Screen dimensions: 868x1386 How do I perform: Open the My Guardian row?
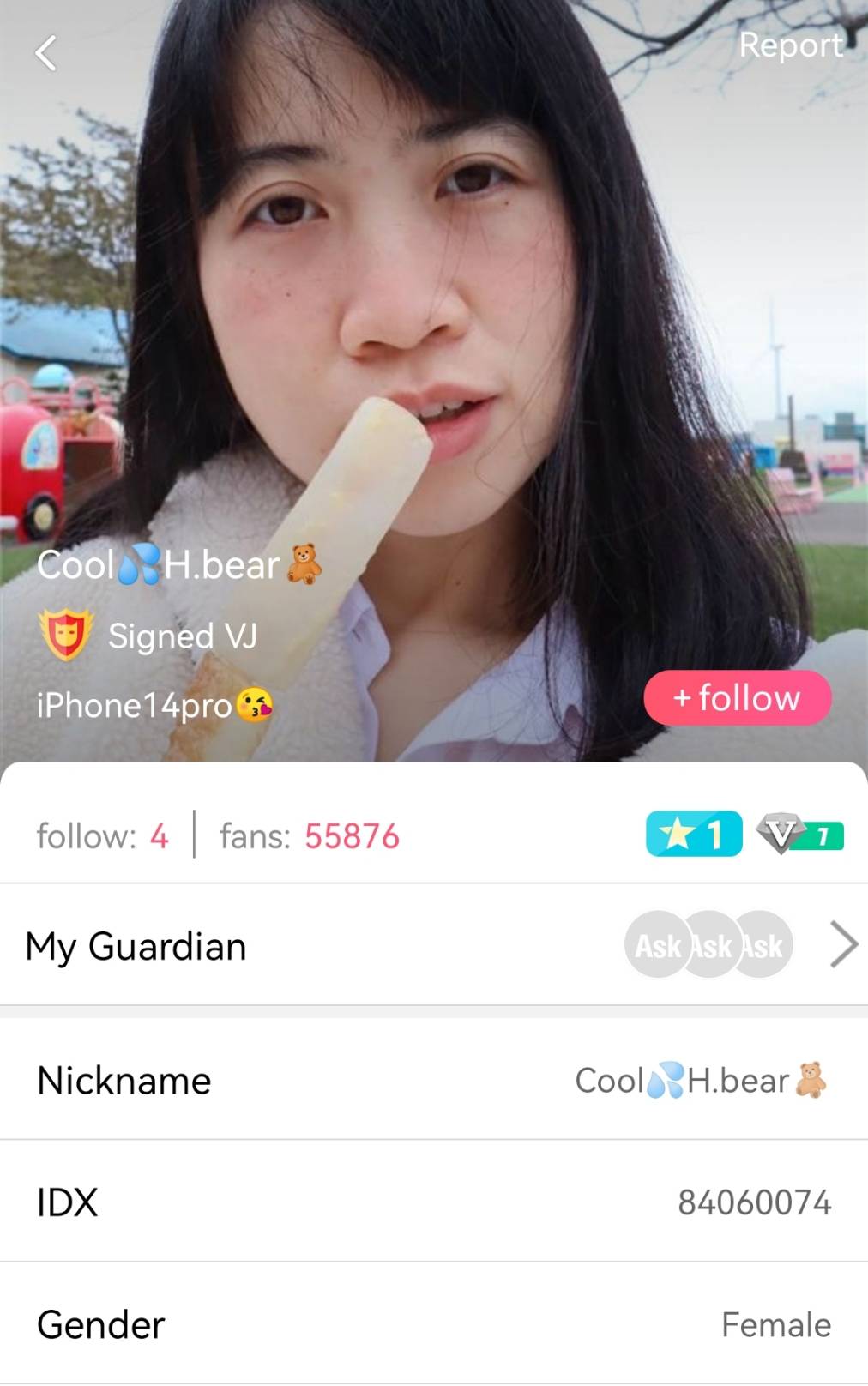point(433,946)
